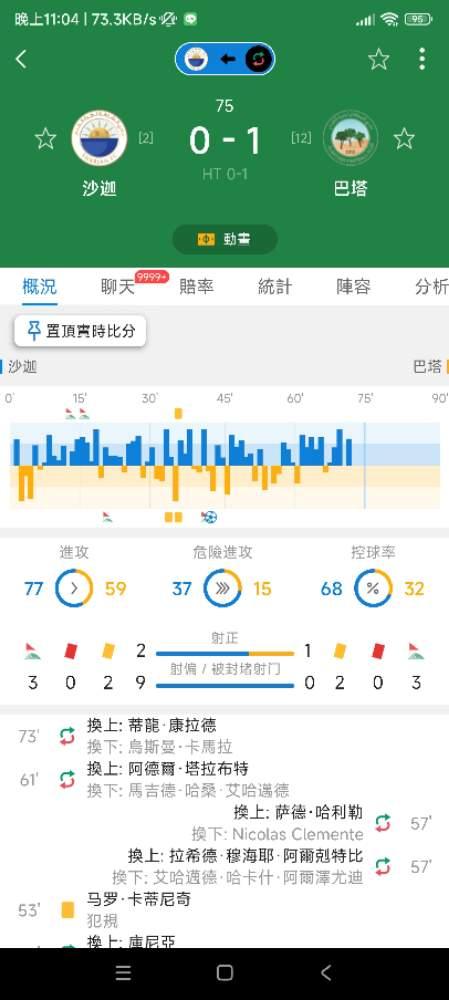The width and height of the screenshot is (449, 1000).
Task: Favorite this match with the top star
Action: coord(379,59)
